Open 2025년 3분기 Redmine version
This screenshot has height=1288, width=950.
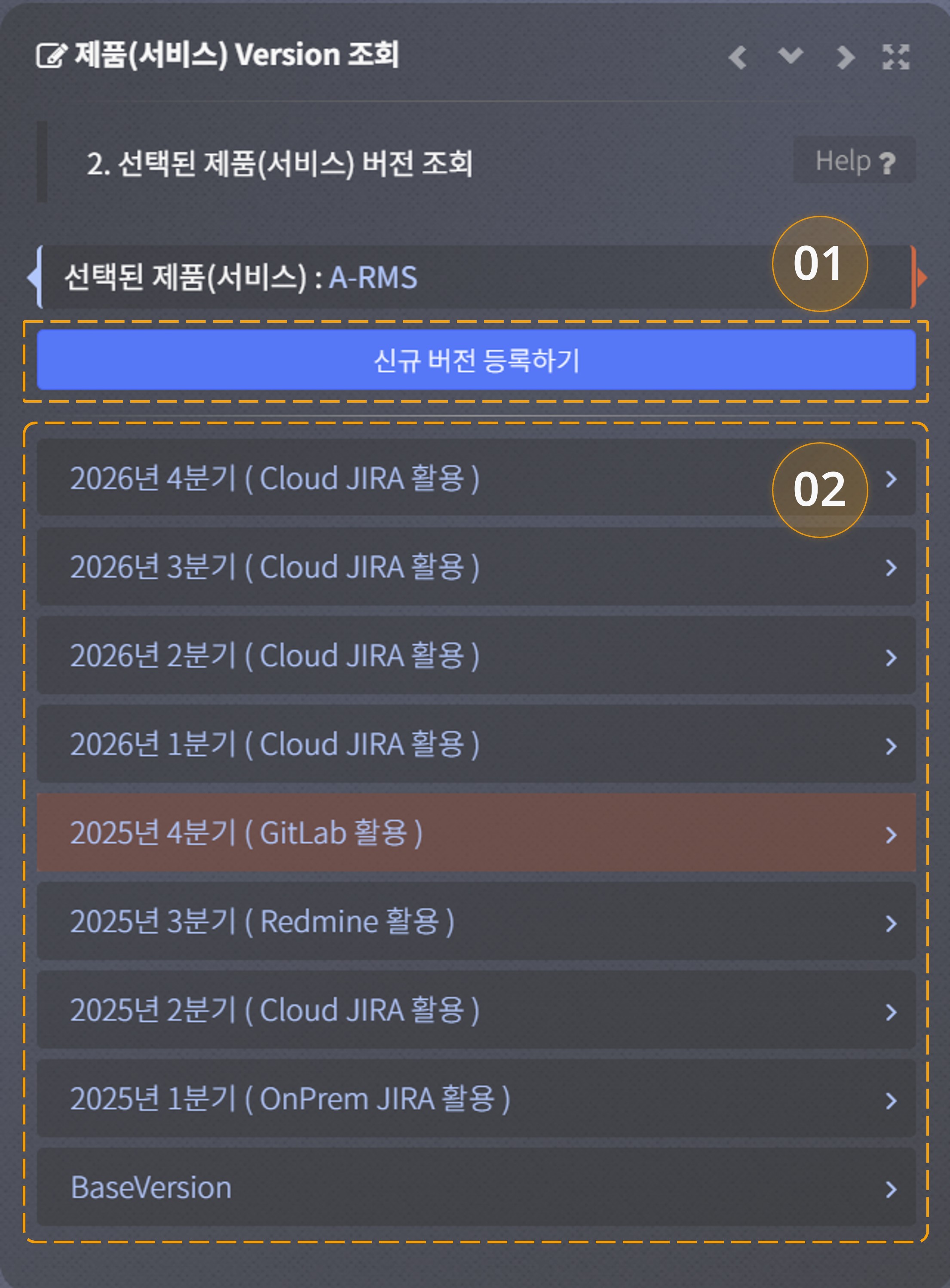click(475, 921)
